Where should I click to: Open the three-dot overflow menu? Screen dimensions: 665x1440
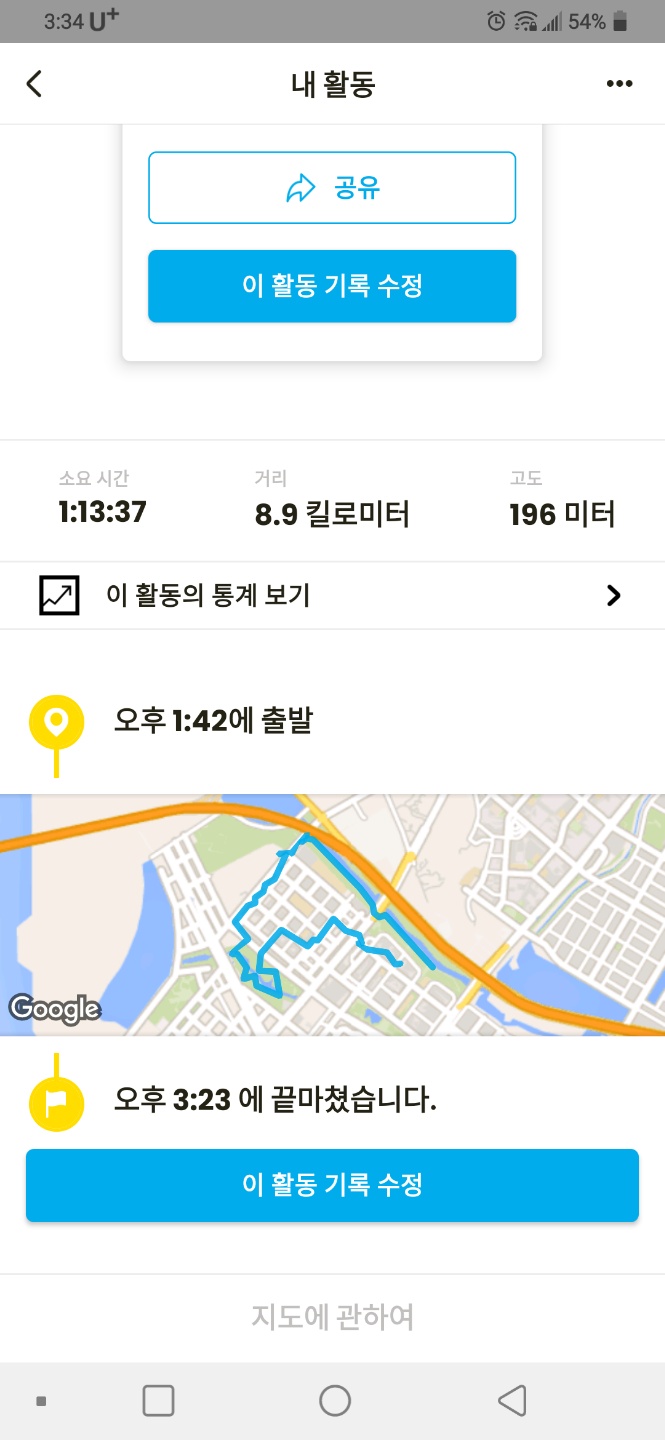click(x=620, y=84)
